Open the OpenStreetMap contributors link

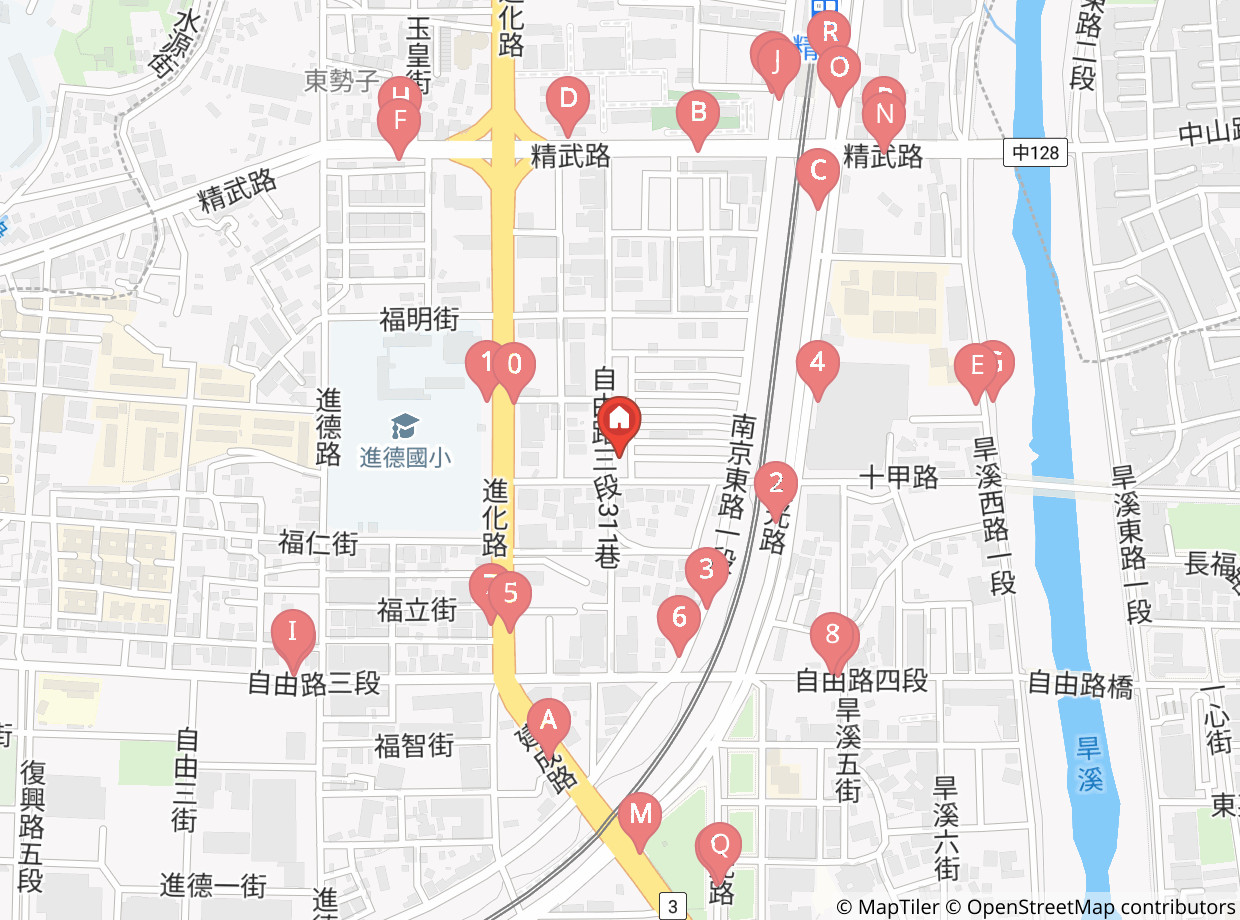[x=1100, y=907]
